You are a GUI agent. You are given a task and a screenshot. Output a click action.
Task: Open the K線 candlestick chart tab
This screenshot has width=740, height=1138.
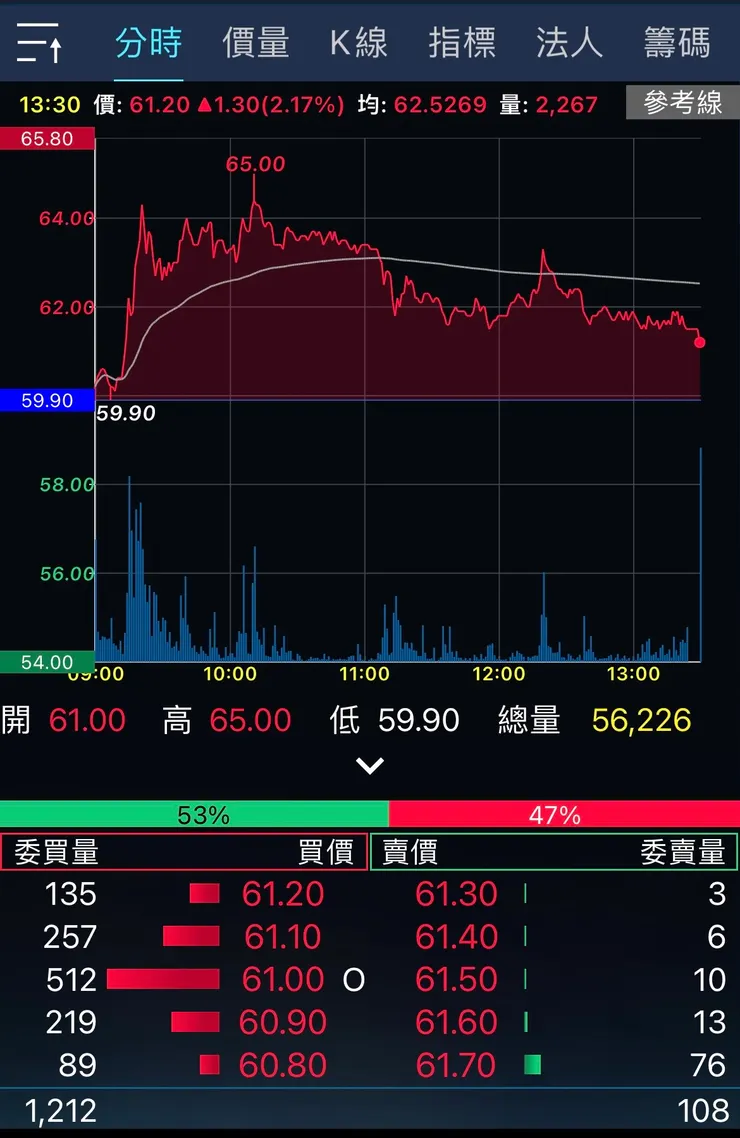click(x=356, y=42)
